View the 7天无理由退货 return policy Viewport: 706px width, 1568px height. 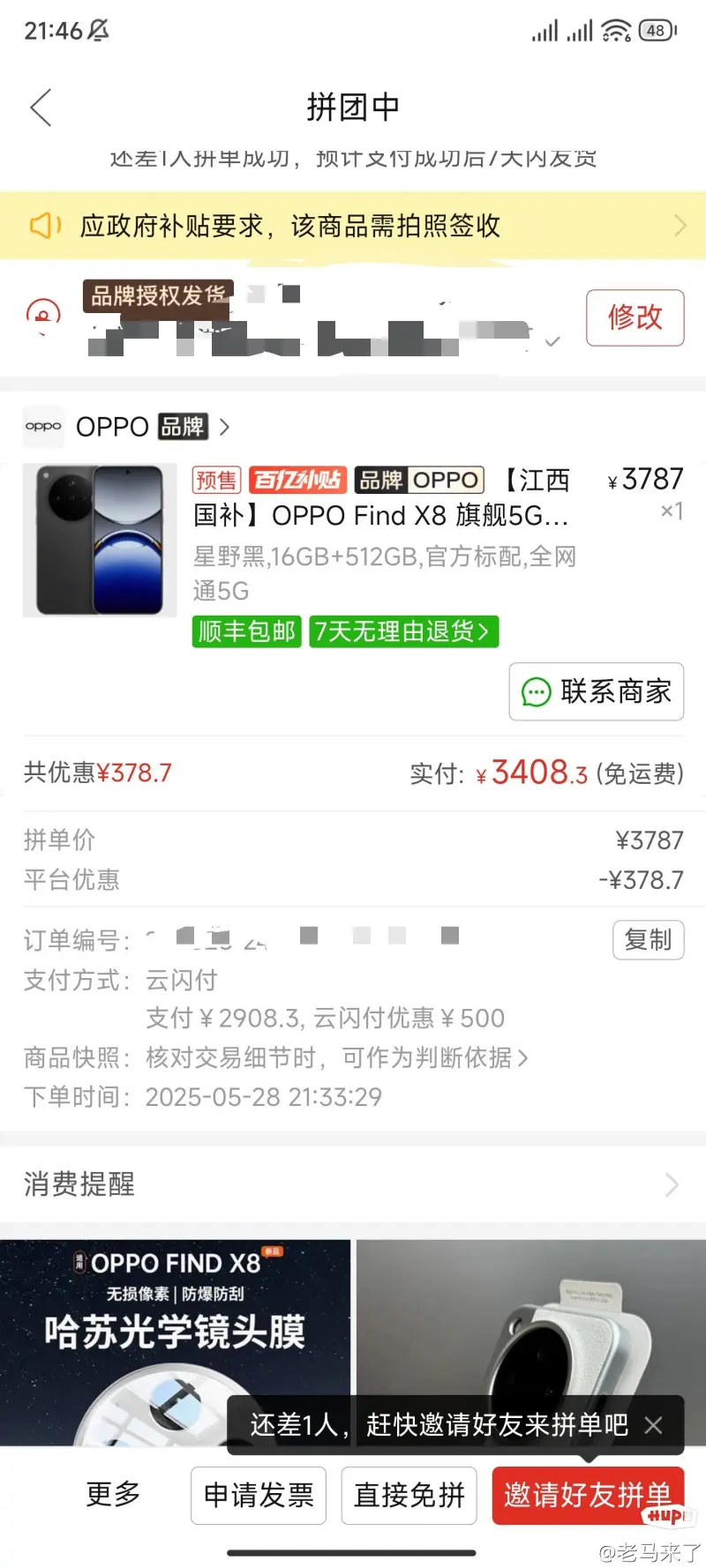click(402, 631)
